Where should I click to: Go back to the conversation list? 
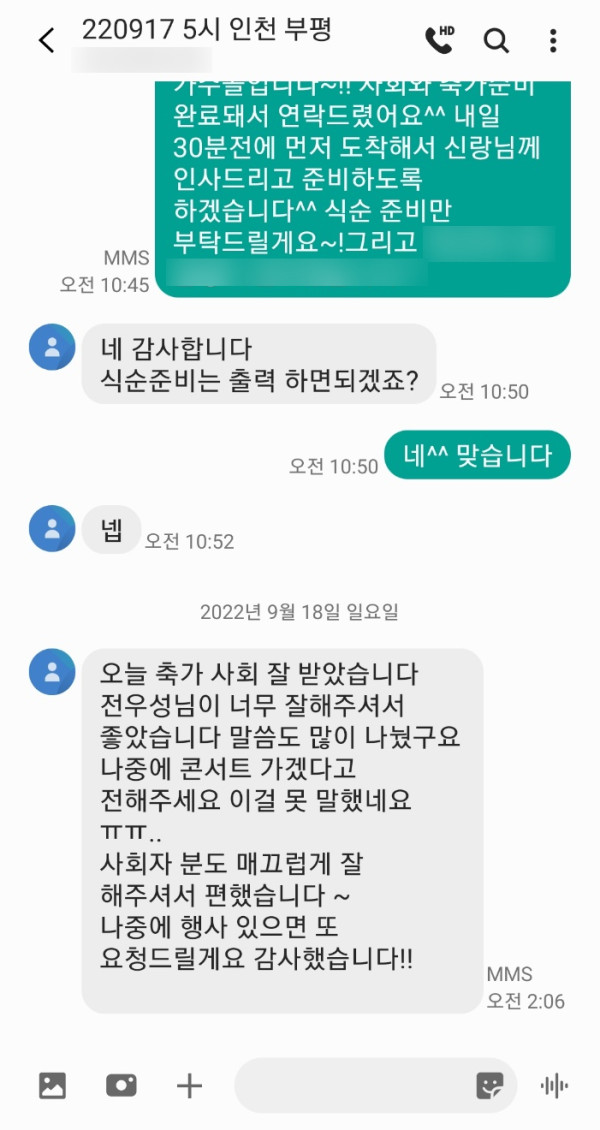point(46,41)
